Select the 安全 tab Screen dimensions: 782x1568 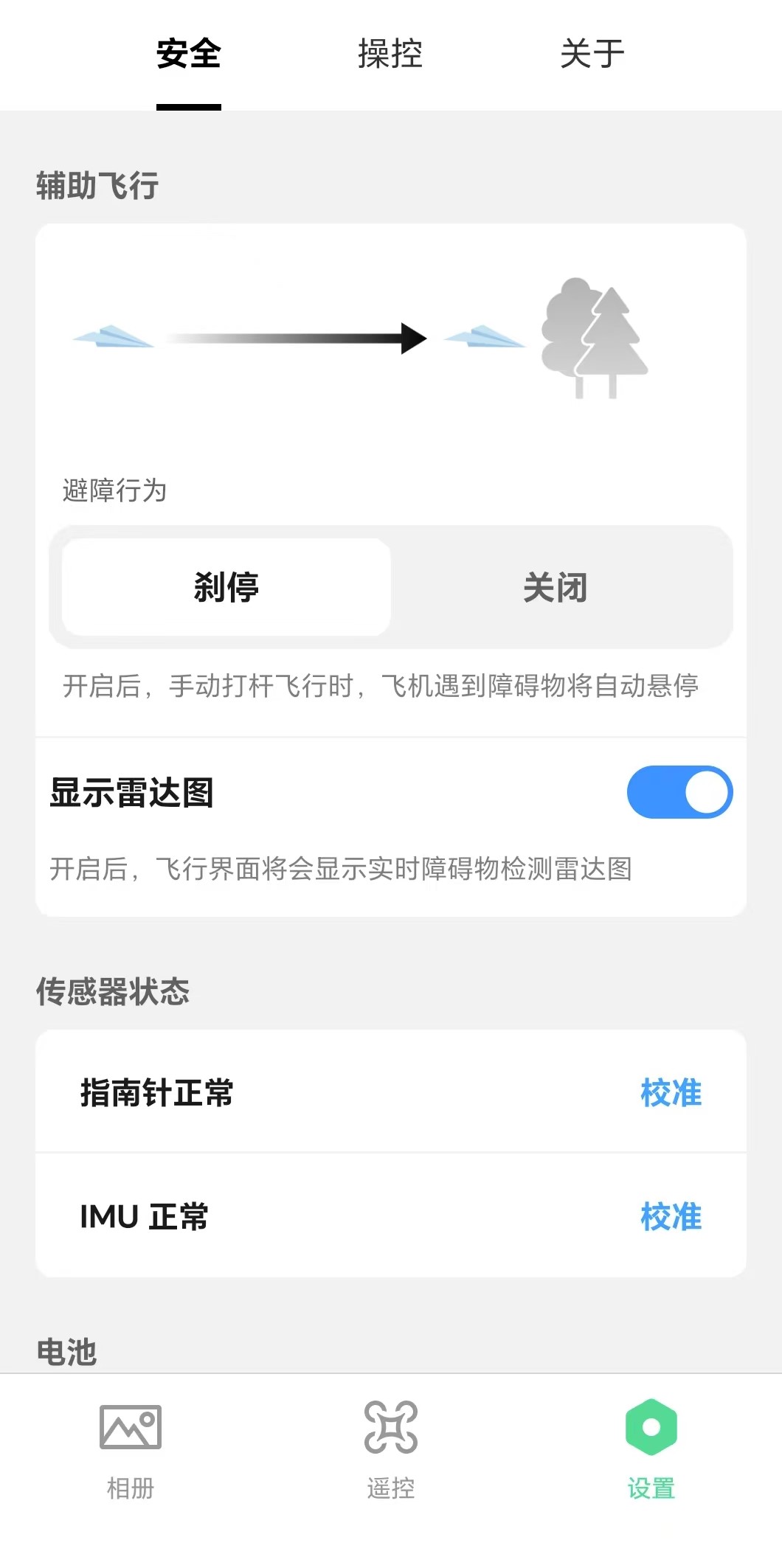pos(189,54)
